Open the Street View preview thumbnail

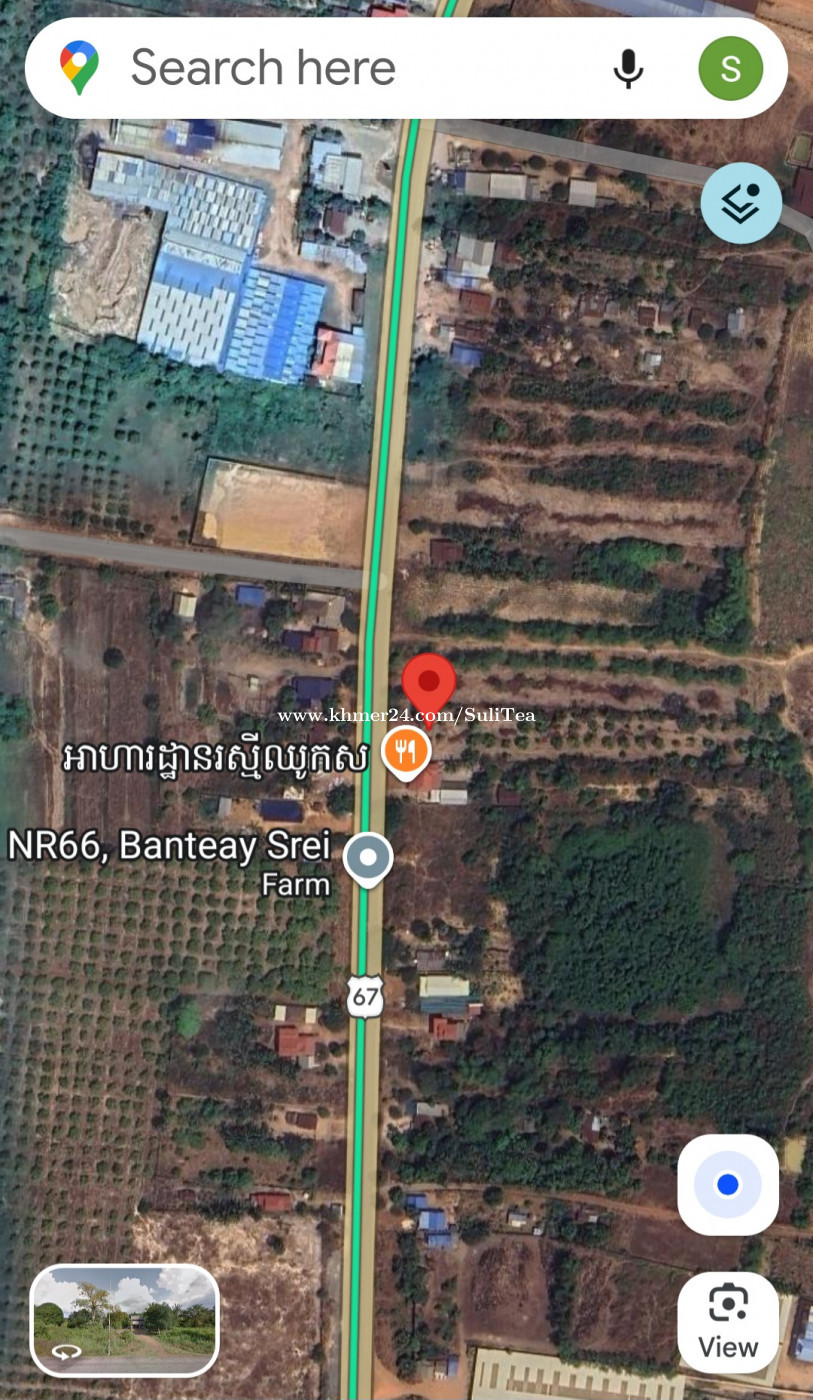(x=125, y=1320)
